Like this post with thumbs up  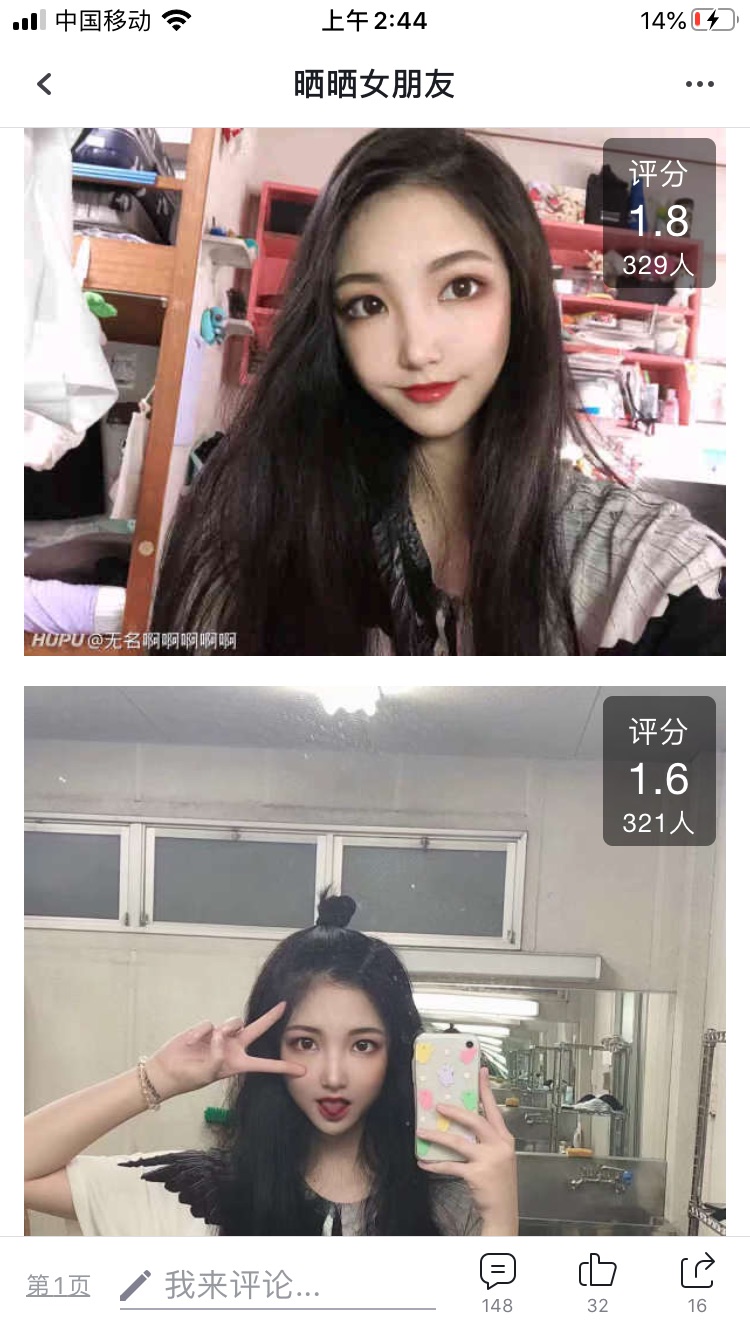click(x=597, y=1284)
